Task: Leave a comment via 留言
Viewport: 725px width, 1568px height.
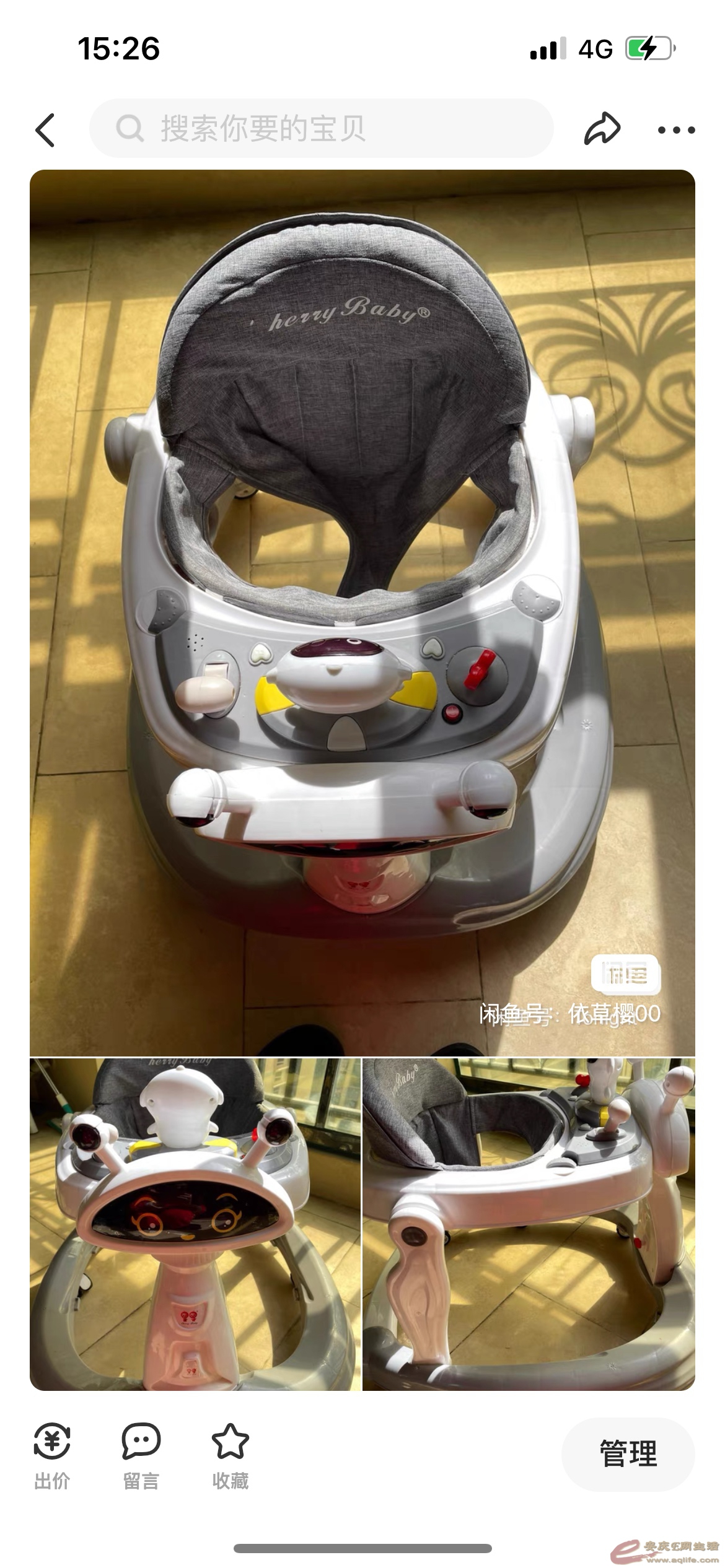Action: [x=141, y=1457]
